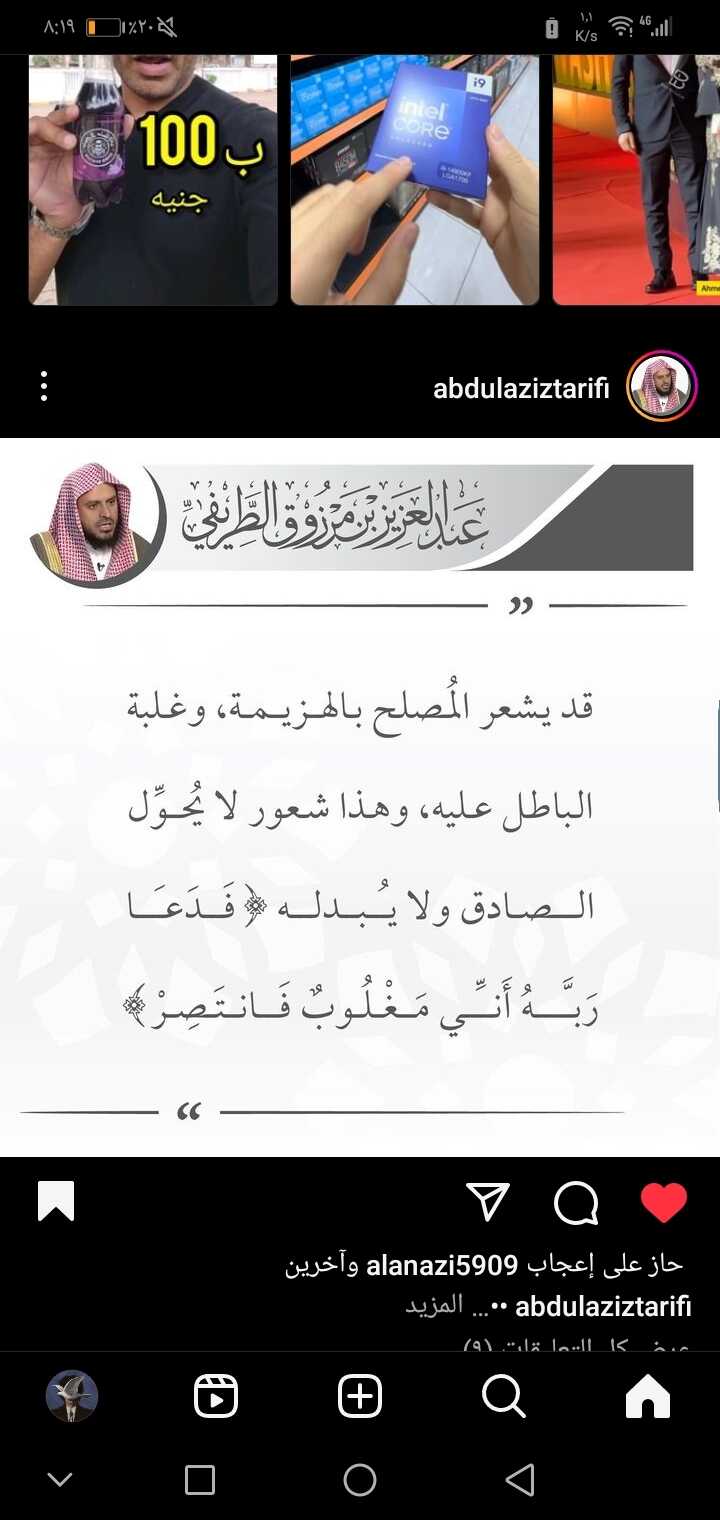This screenshot has width=720, height=1520.
Task: Unlike the post with the red heart
Action: point(664,1203)
